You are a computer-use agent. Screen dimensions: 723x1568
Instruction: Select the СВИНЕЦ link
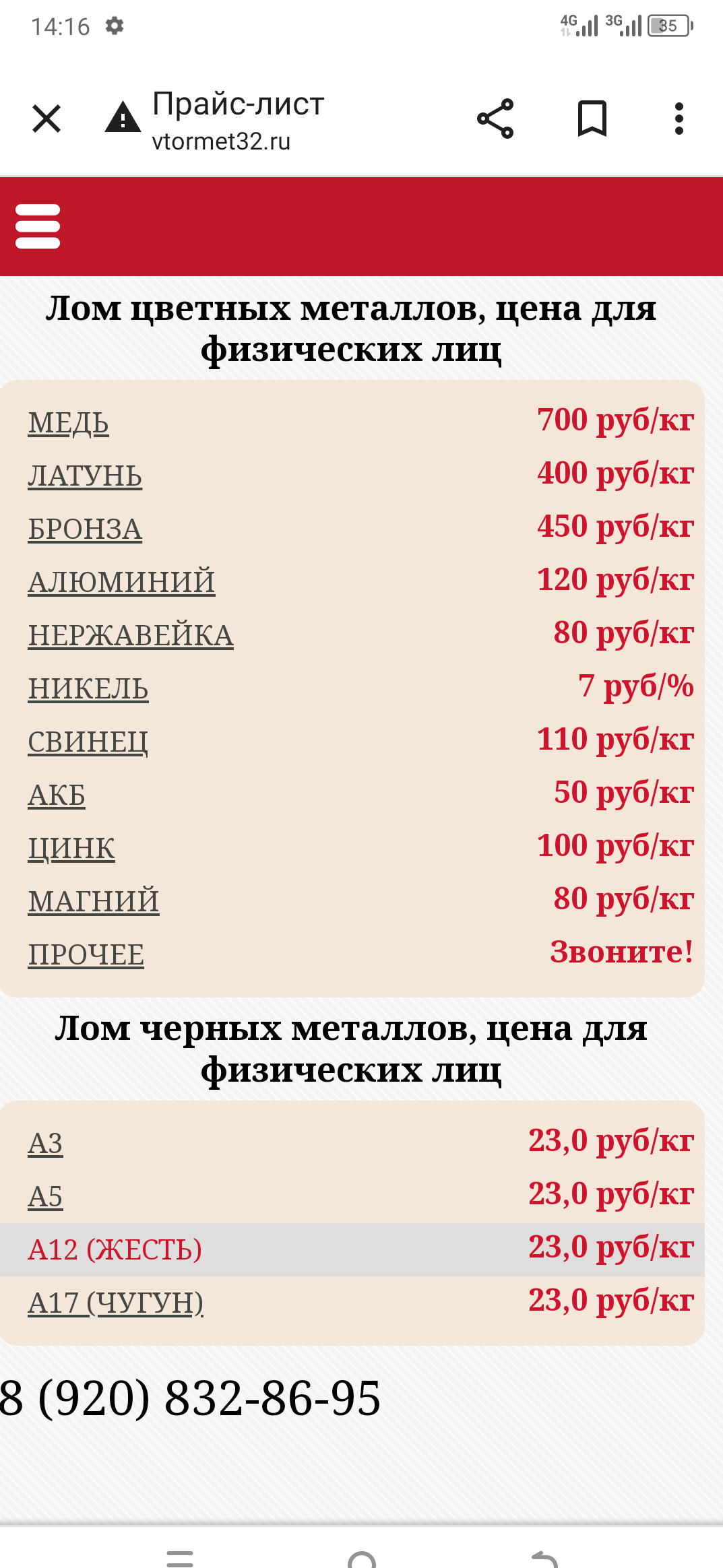(88, 742)
